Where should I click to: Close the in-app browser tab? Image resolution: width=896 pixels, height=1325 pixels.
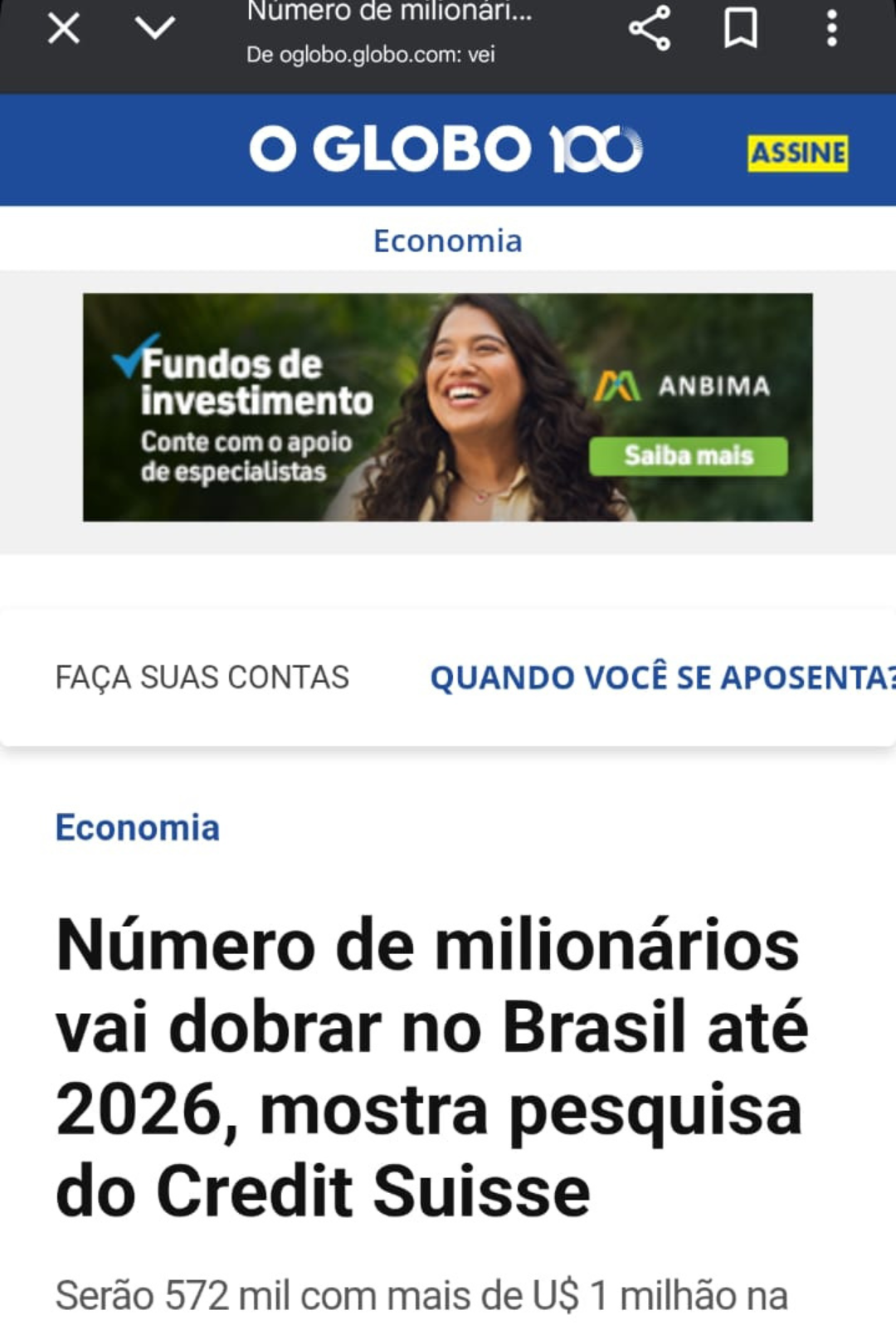tap(64, 29)
